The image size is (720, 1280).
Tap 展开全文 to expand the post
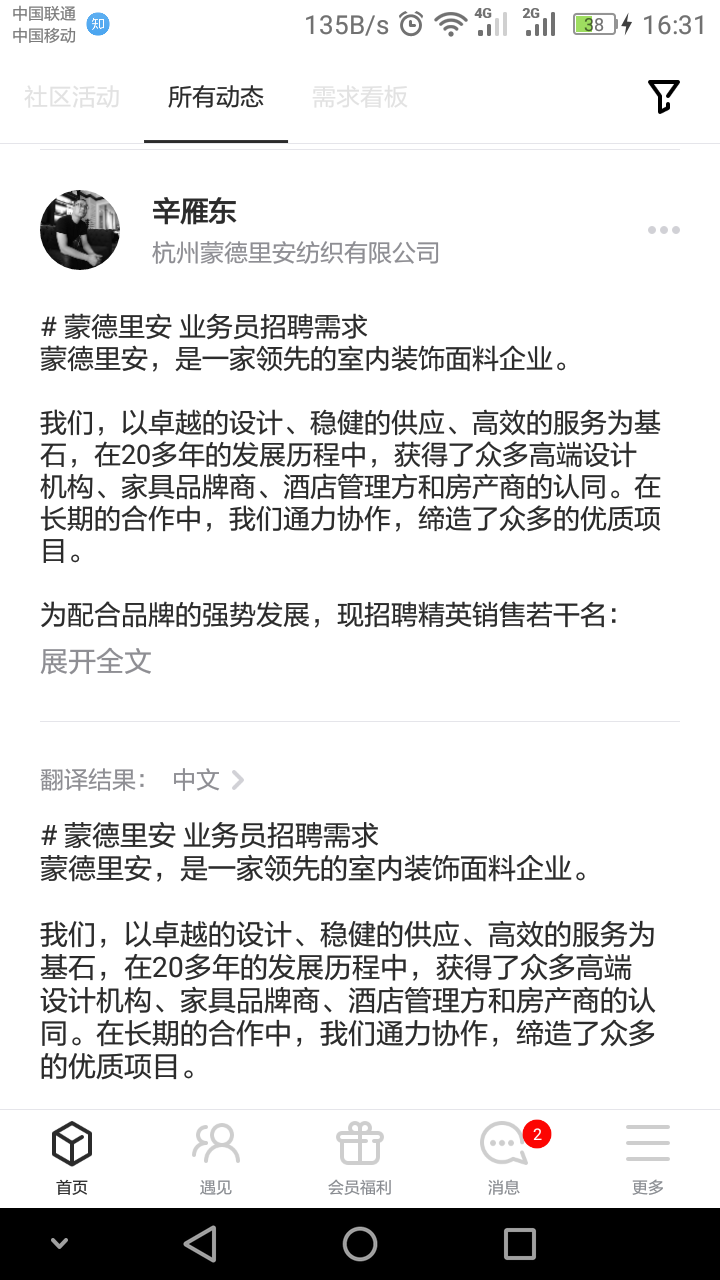(x=95, y=661)
